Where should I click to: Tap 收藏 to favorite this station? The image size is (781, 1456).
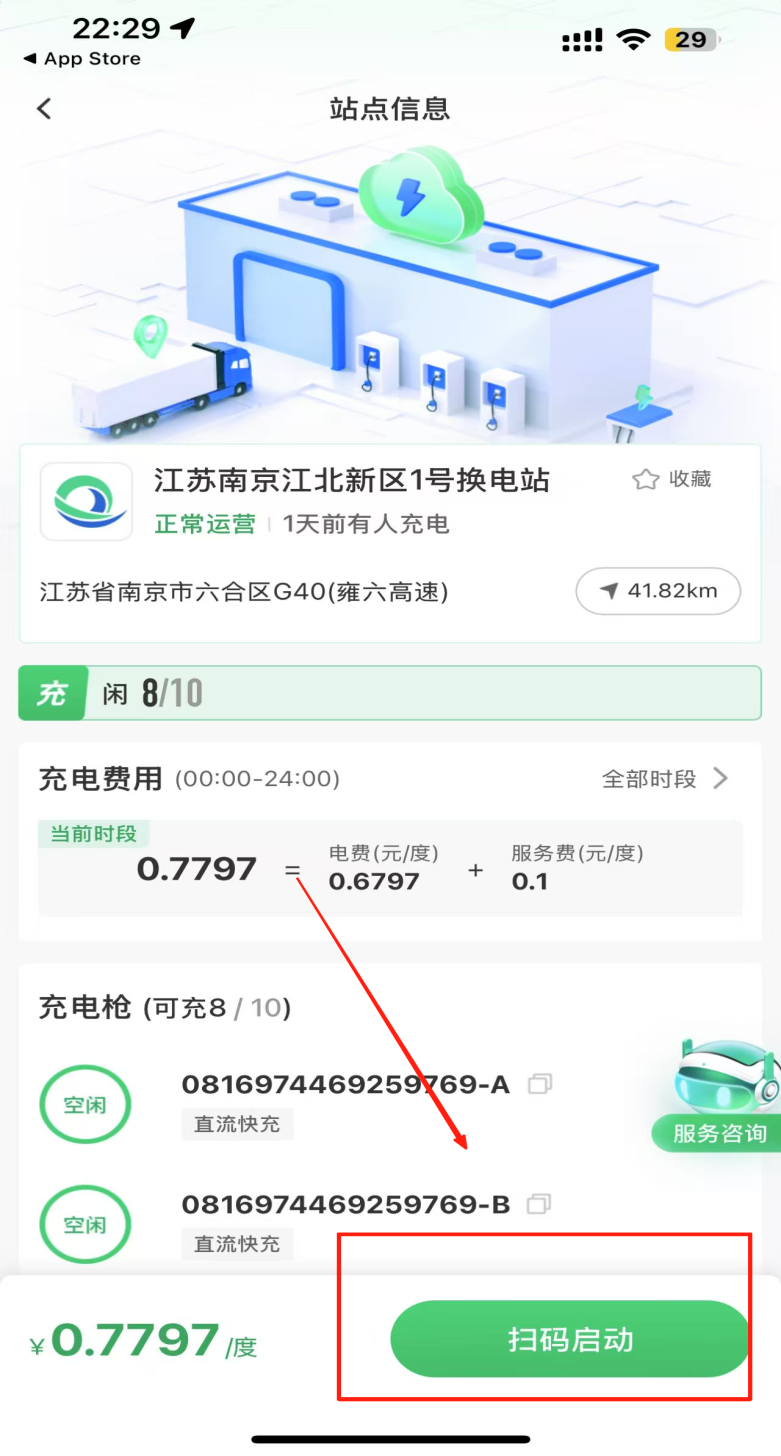[x=672, y=480]
